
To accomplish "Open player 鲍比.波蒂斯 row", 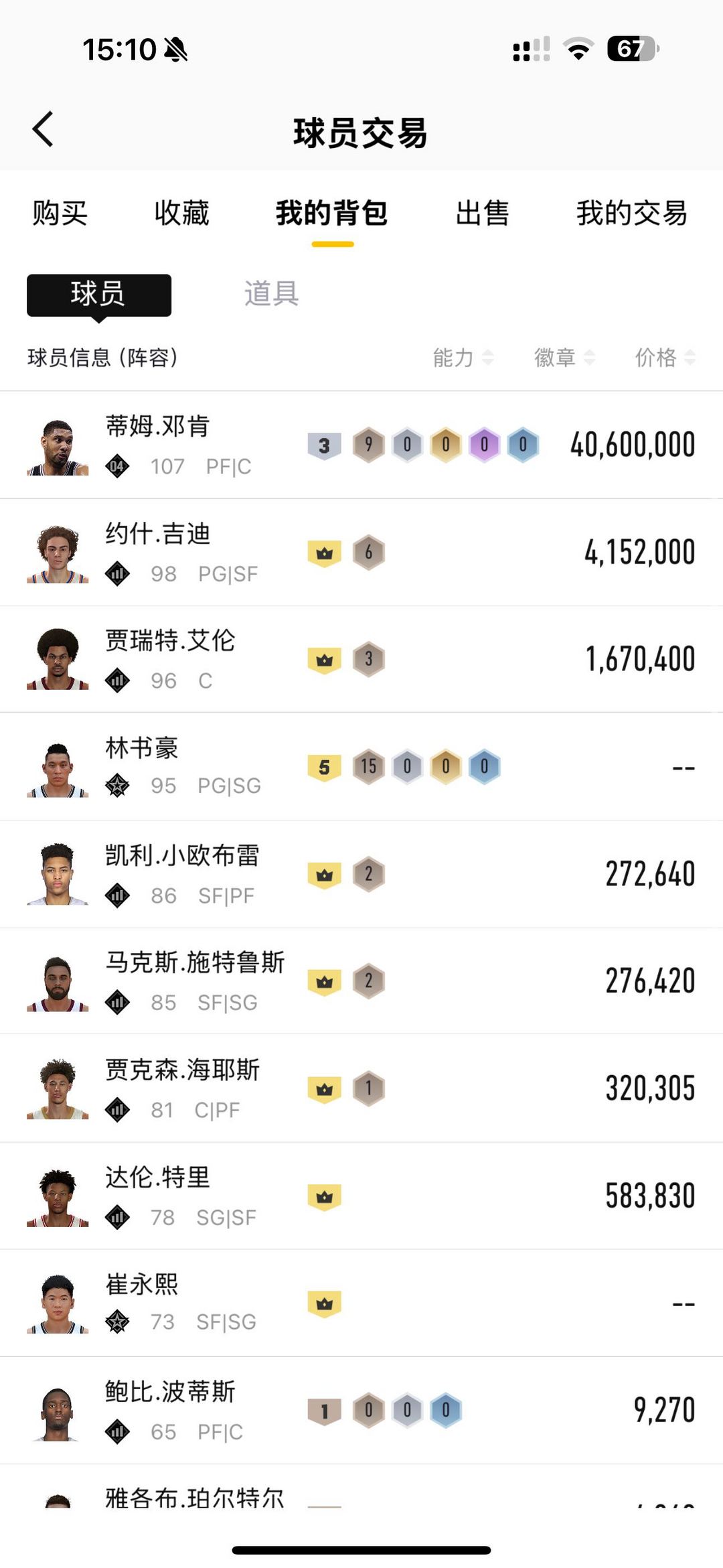I will click(361, 1411).
